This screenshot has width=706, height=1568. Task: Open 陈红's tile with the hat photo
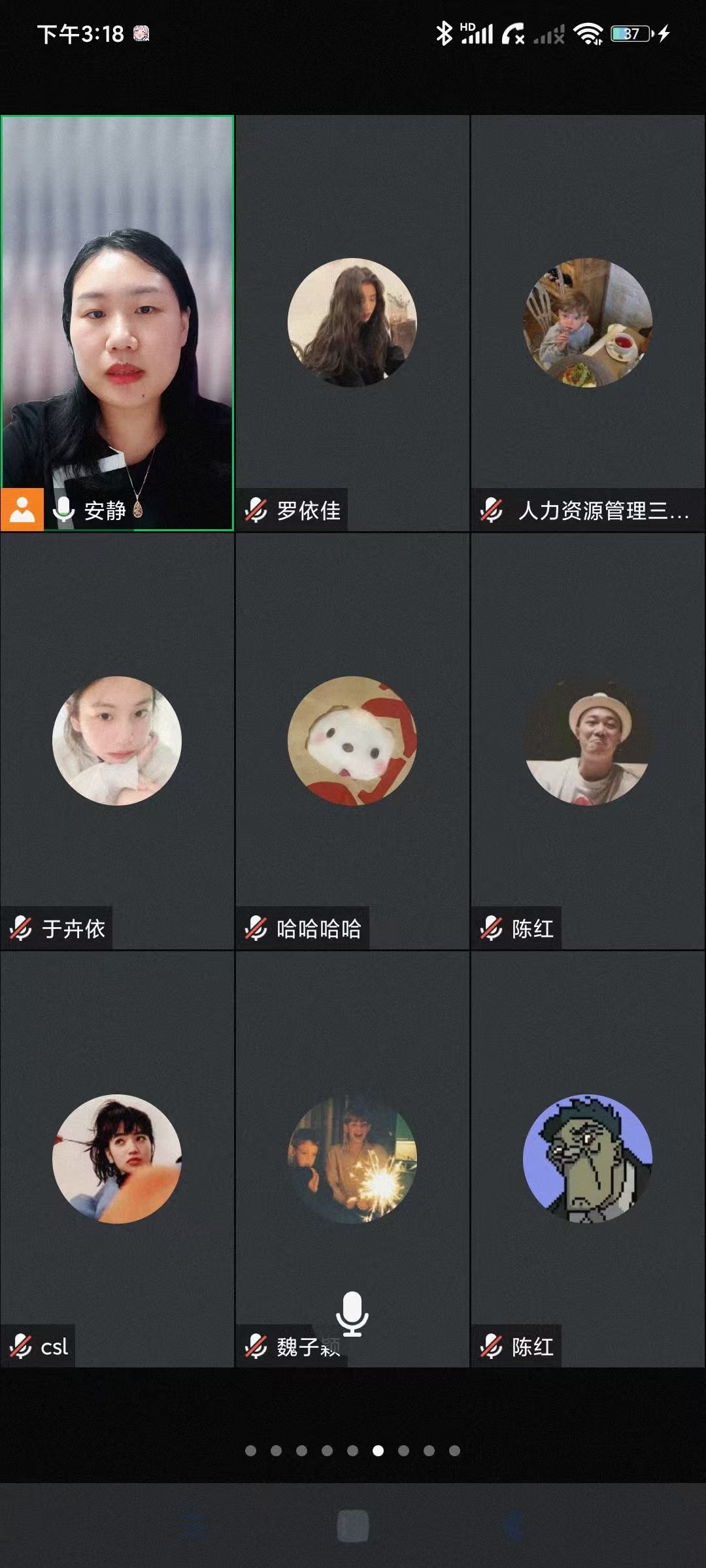tap(588, 741)
